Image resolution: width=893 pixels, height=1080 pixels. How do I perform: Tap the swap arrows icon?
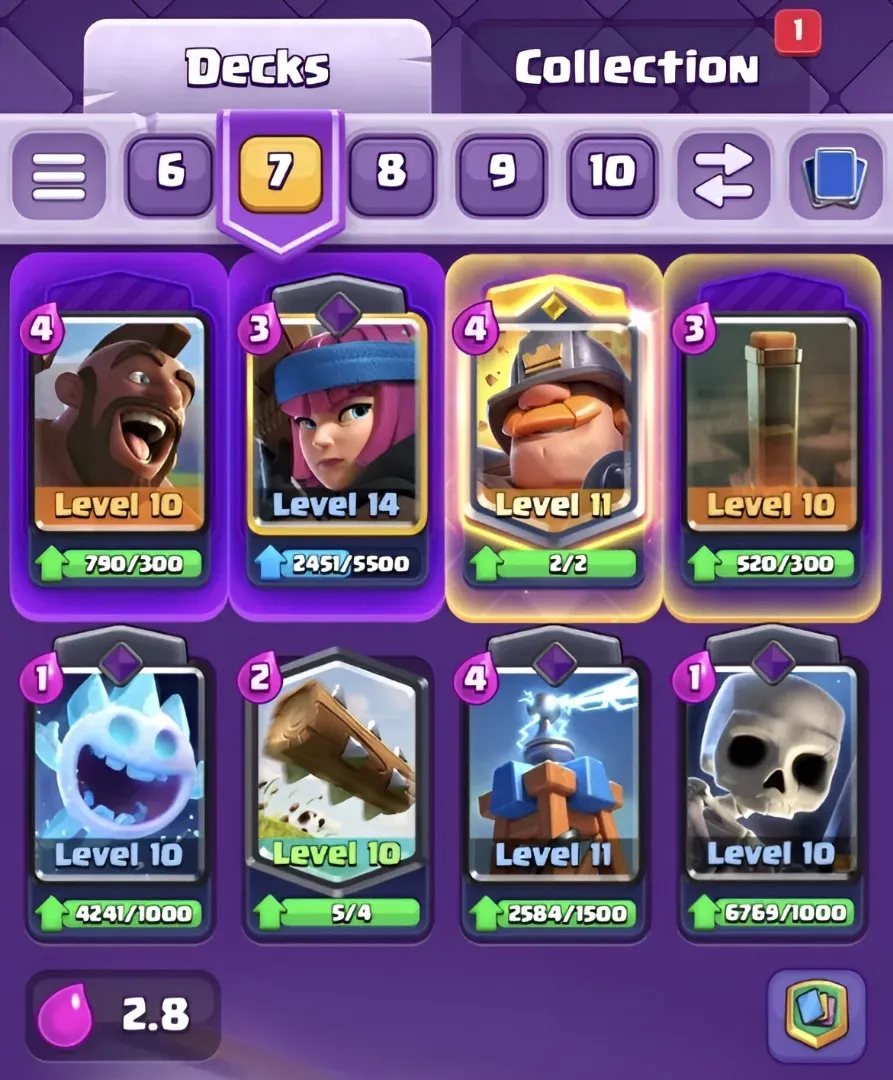click(x=724, y=175)
